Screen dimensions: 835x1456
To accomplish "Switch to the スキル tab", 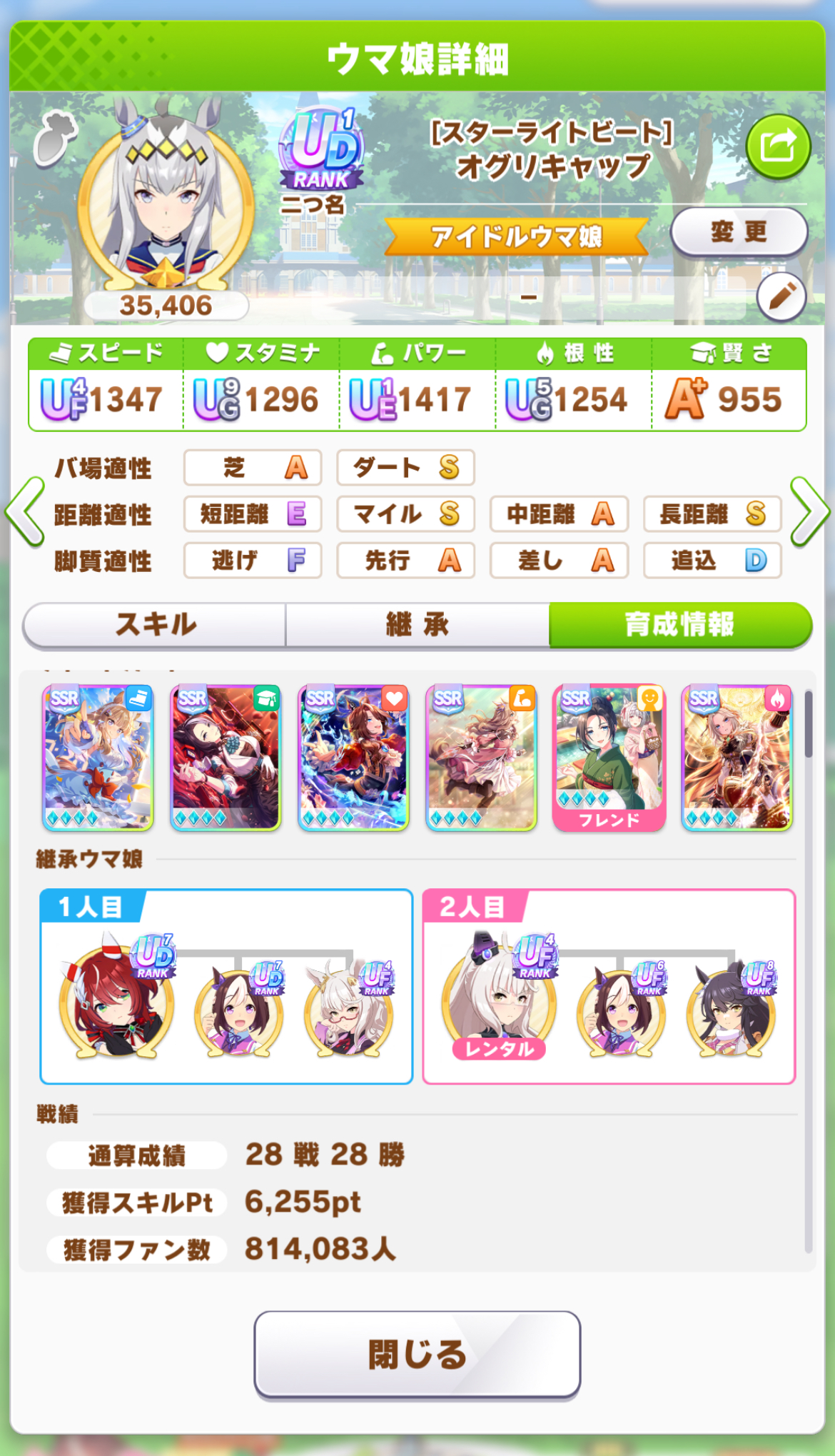I will tap(155, 625).
